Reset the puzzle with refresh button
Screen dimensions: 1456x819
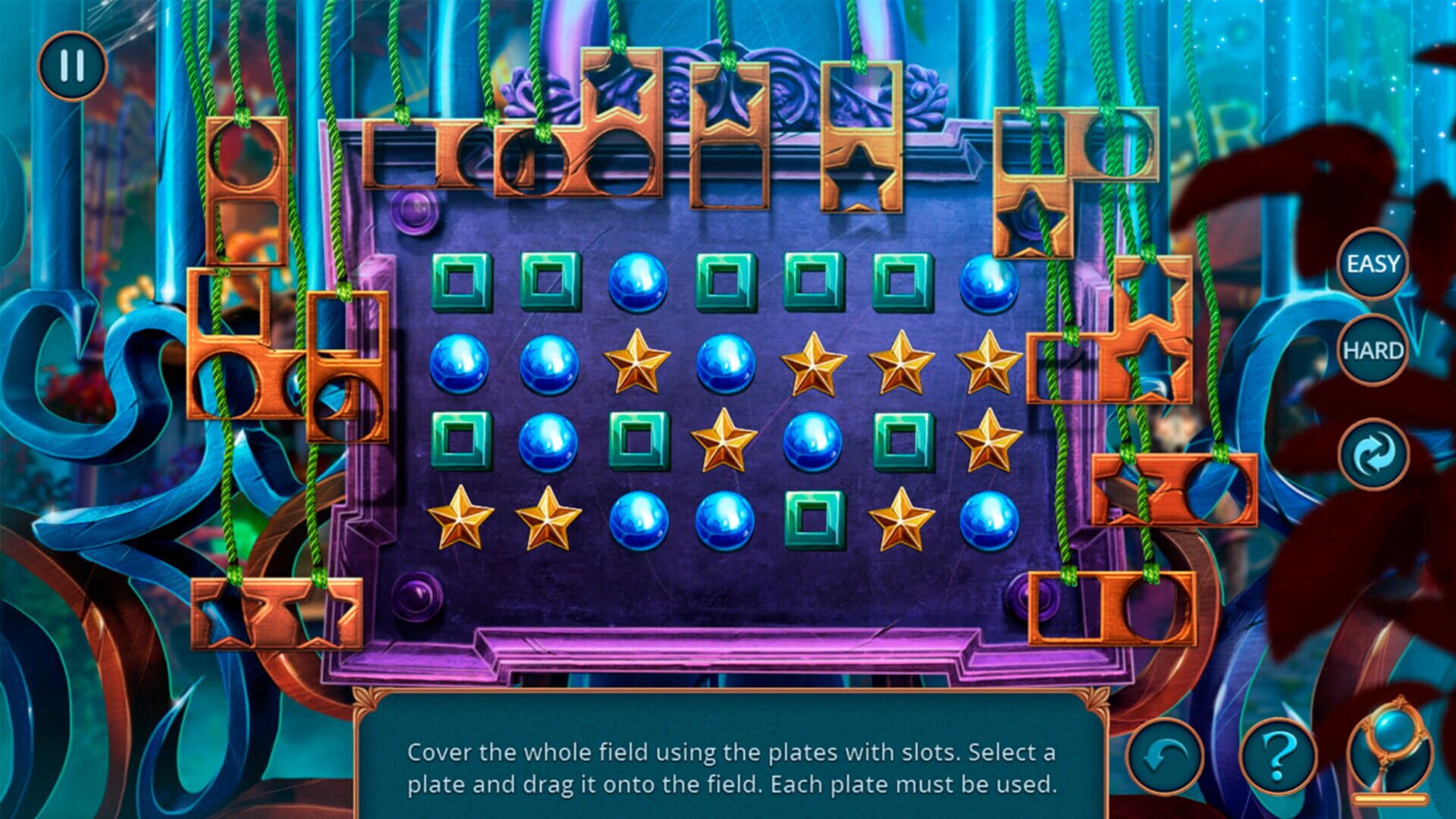(1373, 453)
